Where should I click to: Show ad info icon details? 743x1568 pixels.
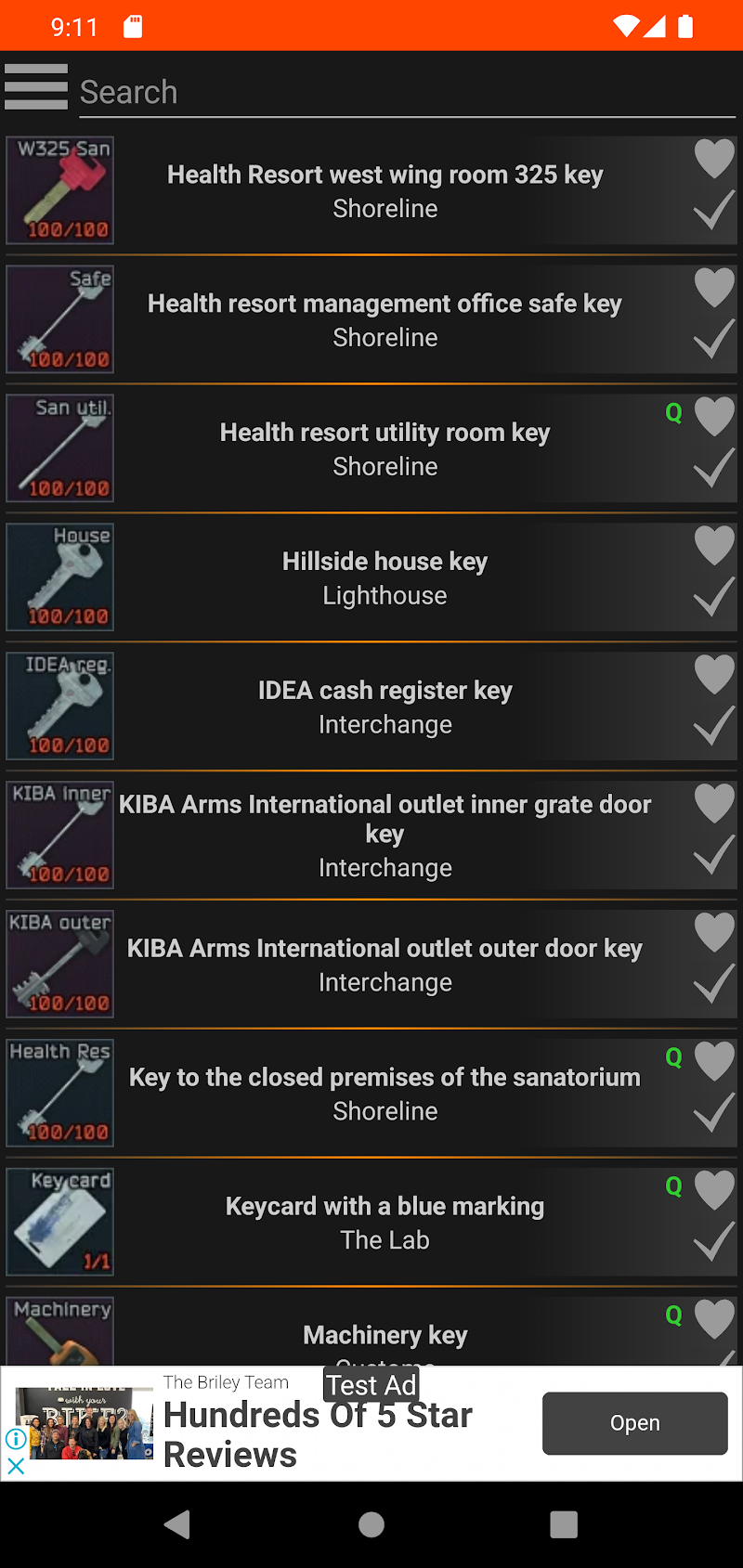click(x=16, y=1439)
